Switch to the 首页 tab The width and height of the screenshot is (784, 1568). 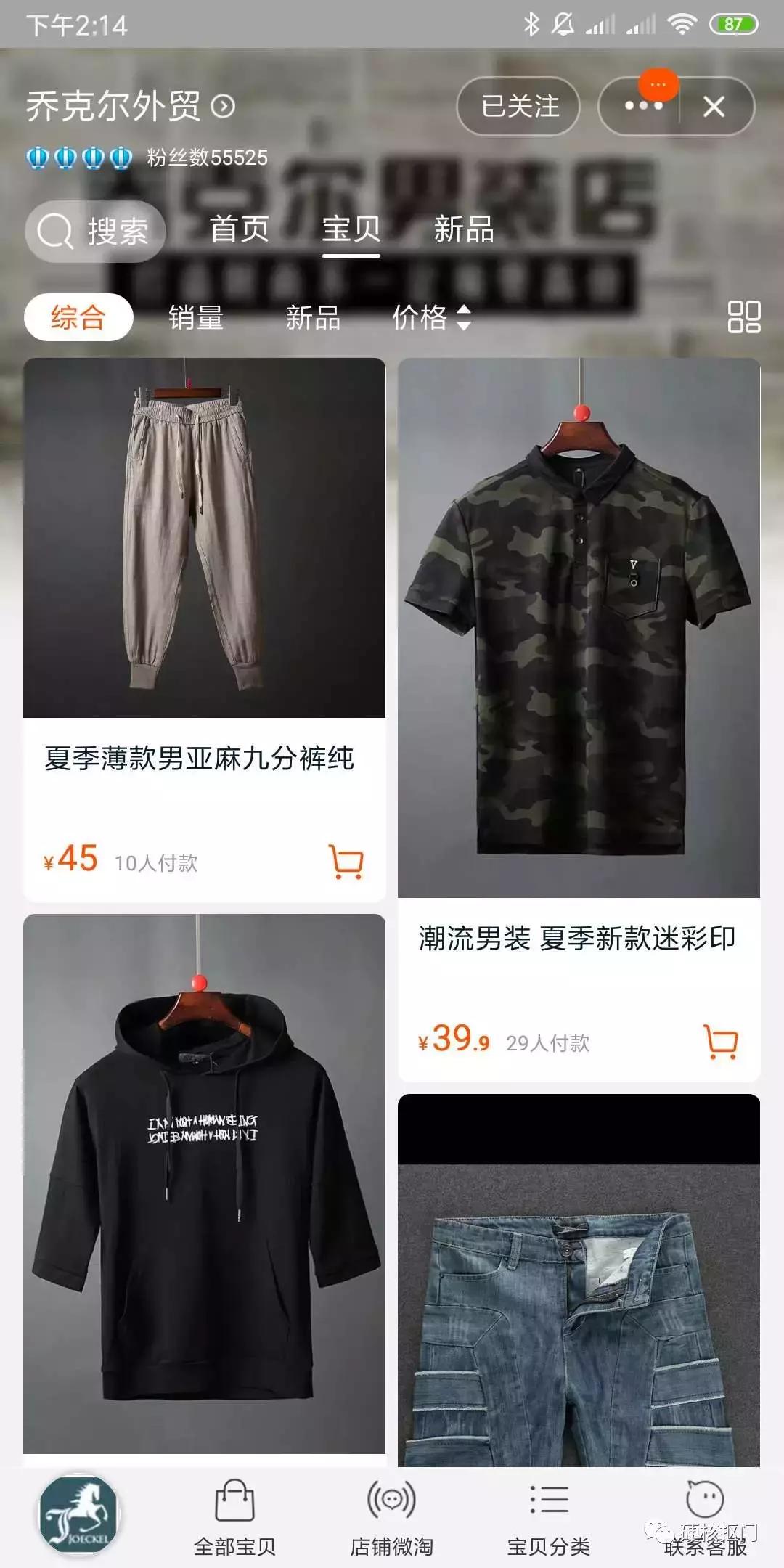(240, 230)
